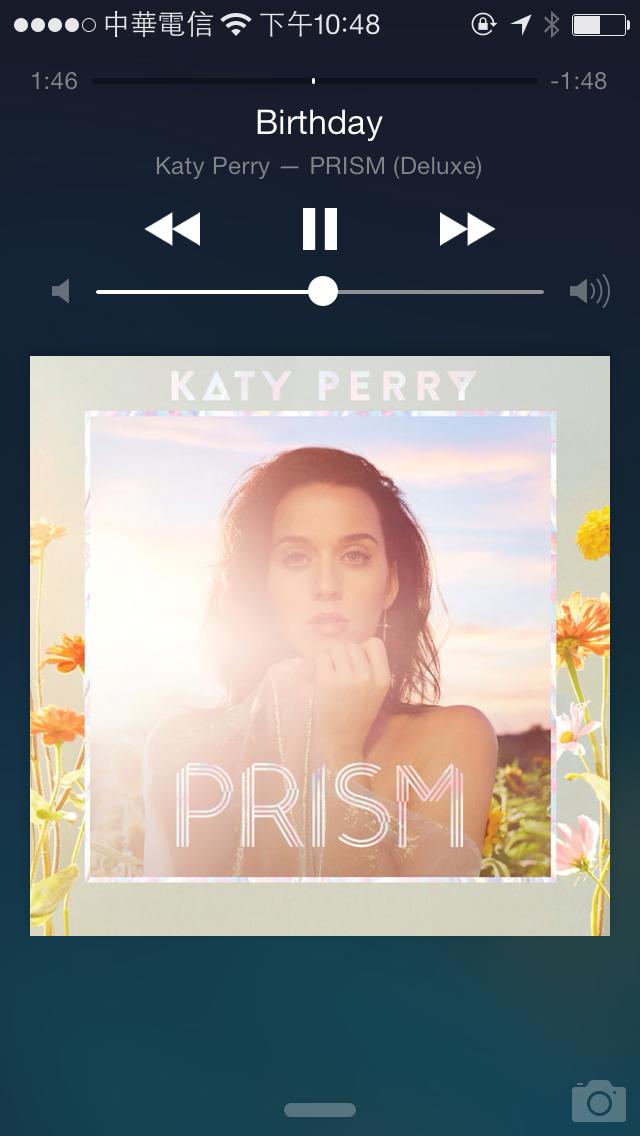Tap the playback progress scrubber

313,80
